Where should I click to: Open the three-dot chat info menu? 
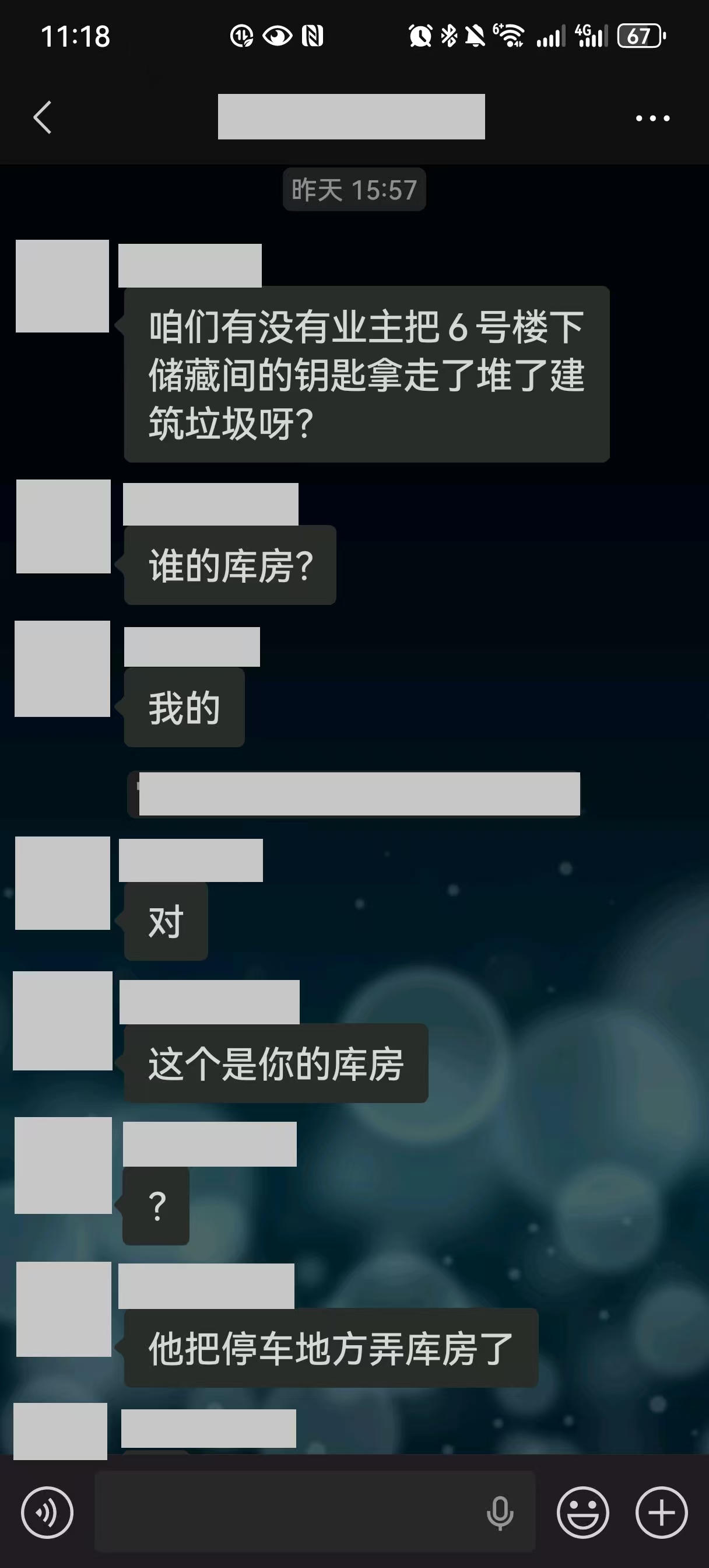tap(652, 118)
